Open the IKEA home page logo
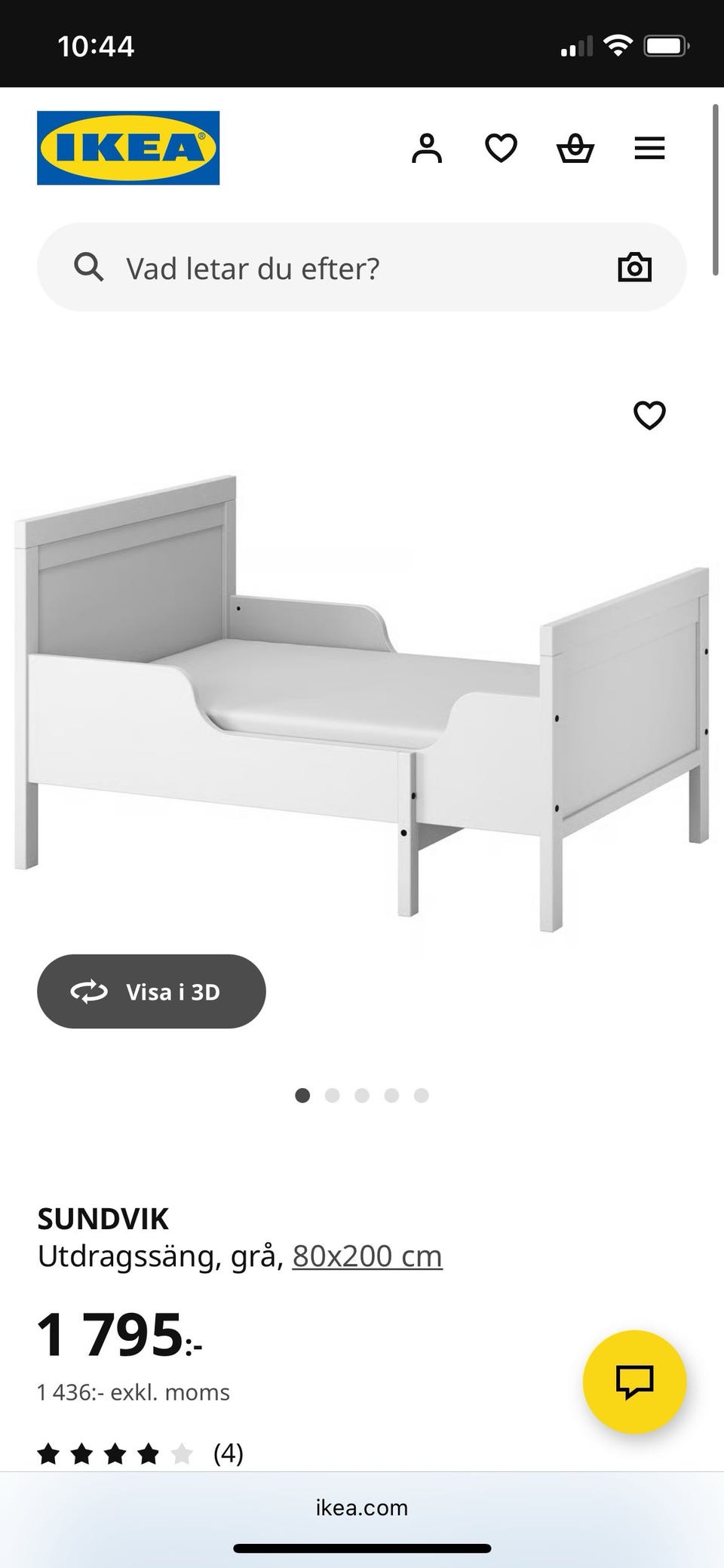724x1568 pixels. 128,148
